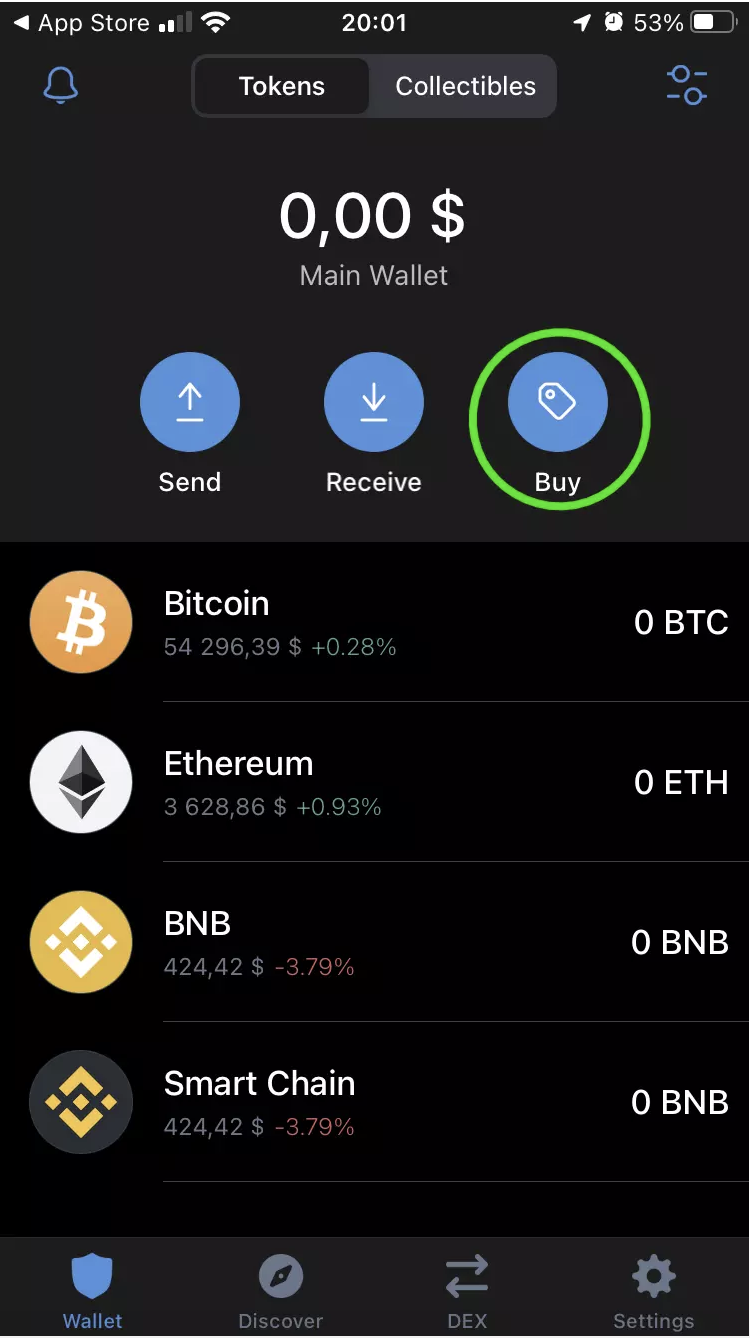View the BNB token details
Screen dimensions: 750x1338
[375, 942]
